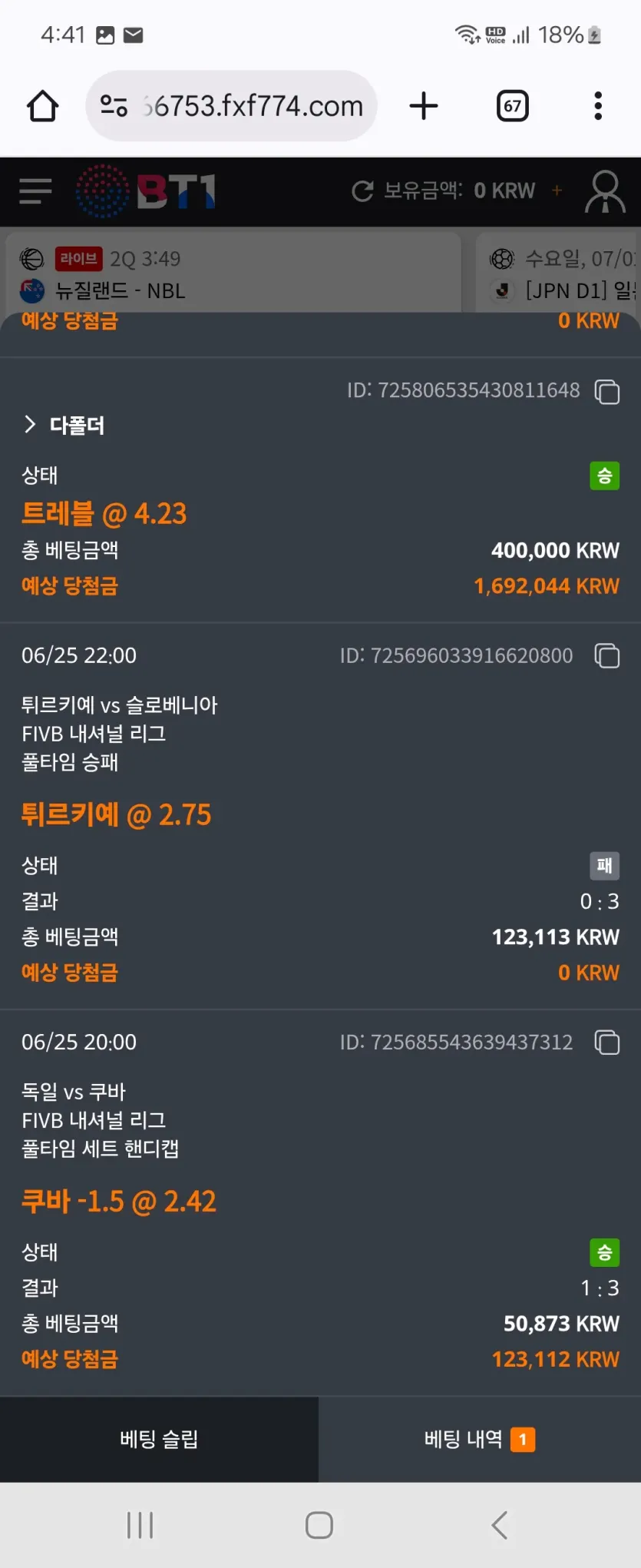
Task: Copy bet ID 725806535430811648
Action: coord(607,391)
